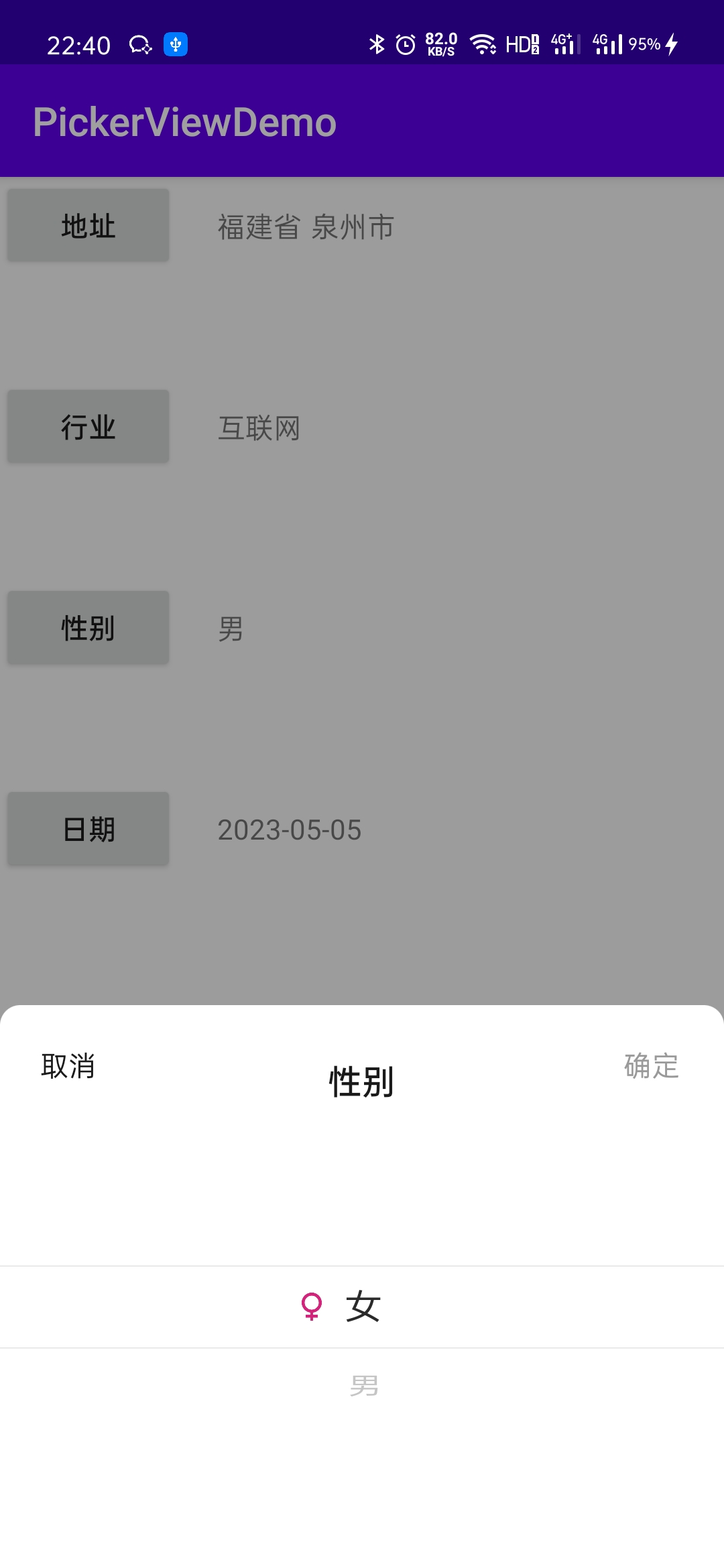724x1568 pixels.
Task: Click the alarm clock status icon
Action: (406, 44)
